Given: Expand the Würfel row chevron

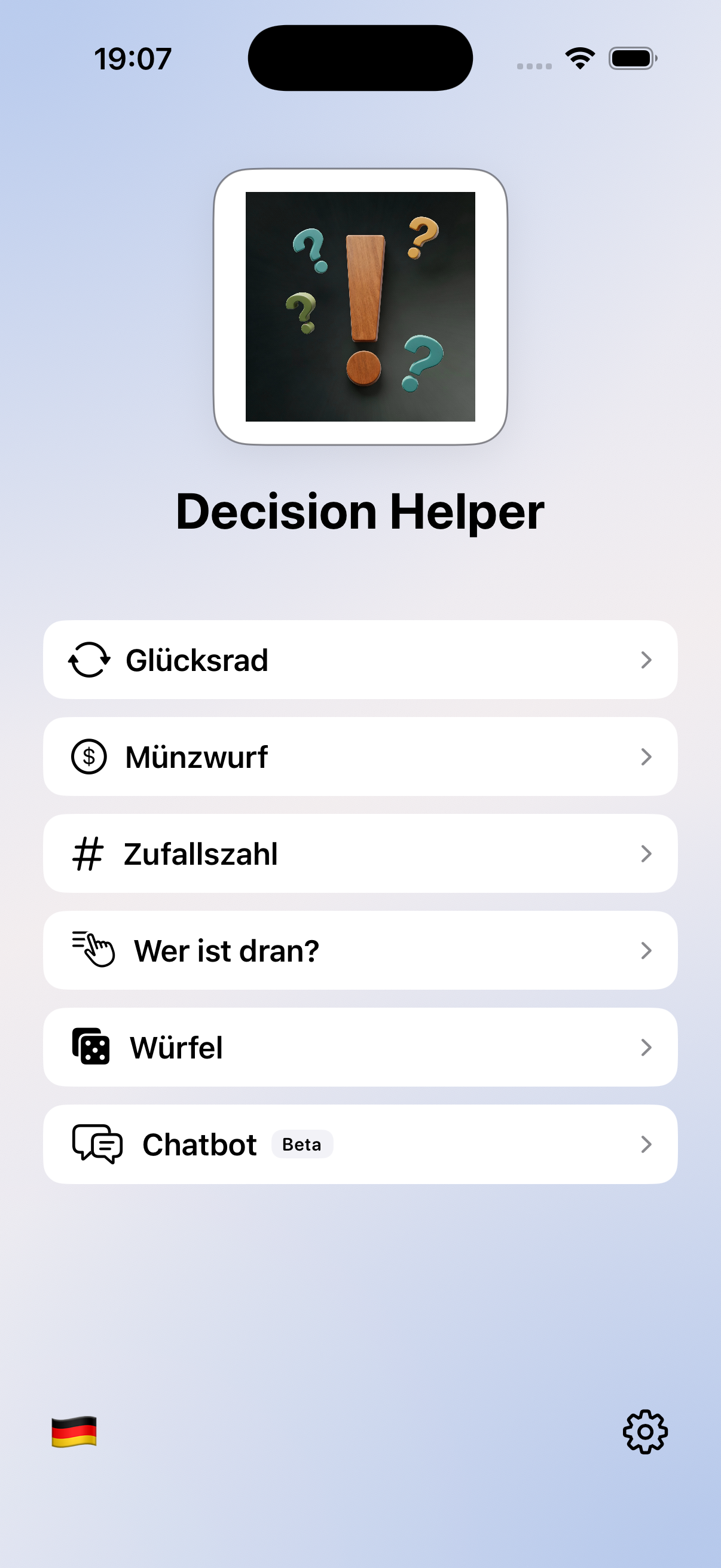Looking at the screenshot, I should (647, 1047).
